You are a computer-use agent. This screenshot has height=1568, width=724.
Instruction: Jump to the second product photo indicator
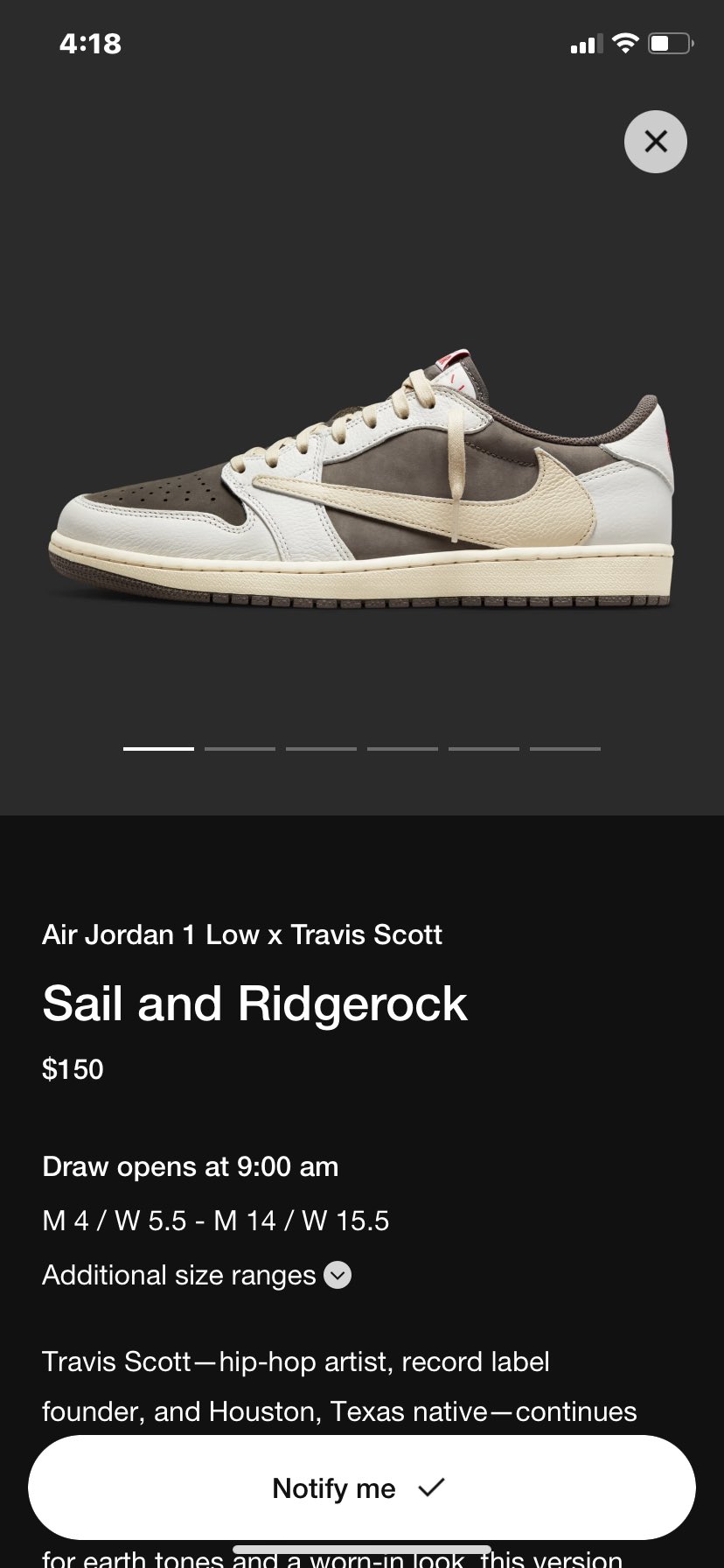tap(240, 749)
